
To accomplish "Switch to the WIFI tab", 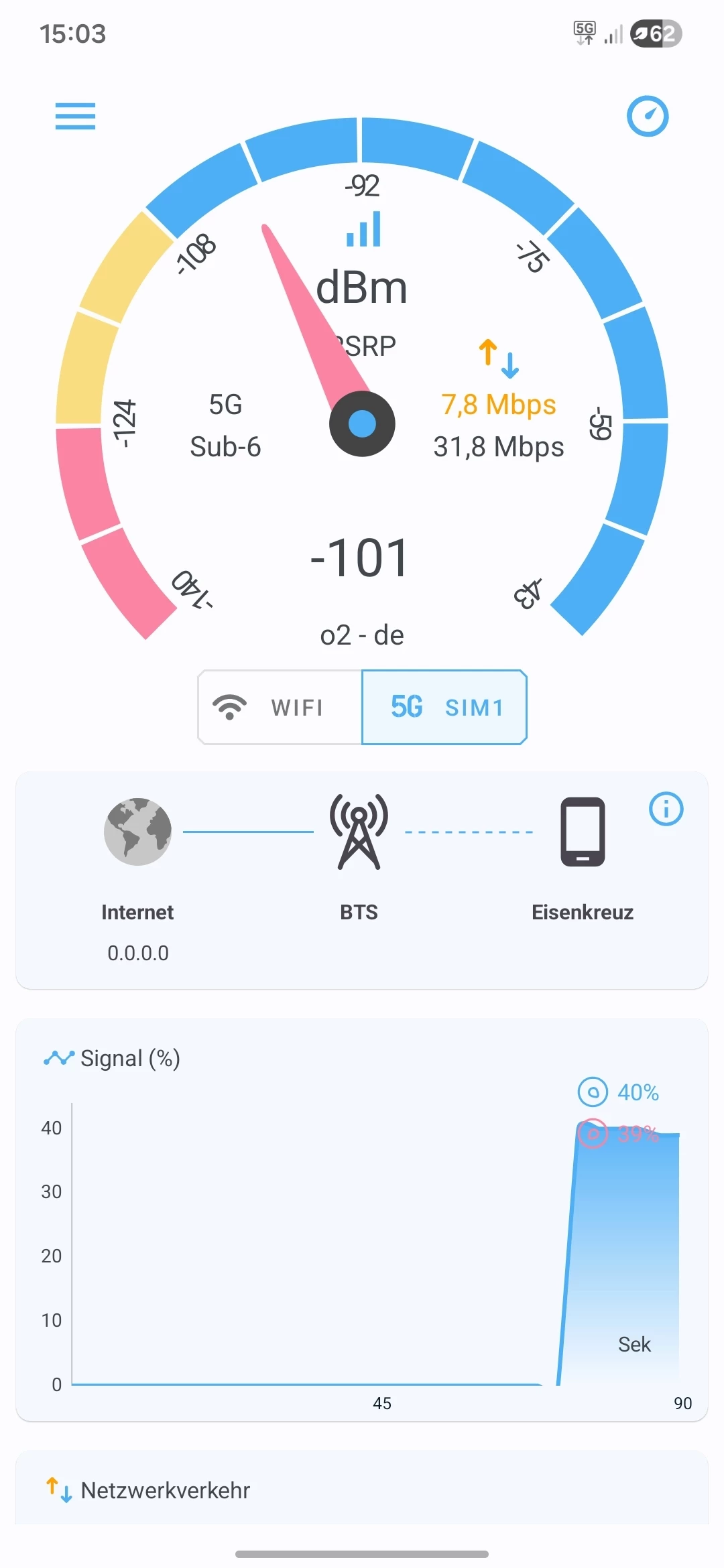I will pos(280,708).
